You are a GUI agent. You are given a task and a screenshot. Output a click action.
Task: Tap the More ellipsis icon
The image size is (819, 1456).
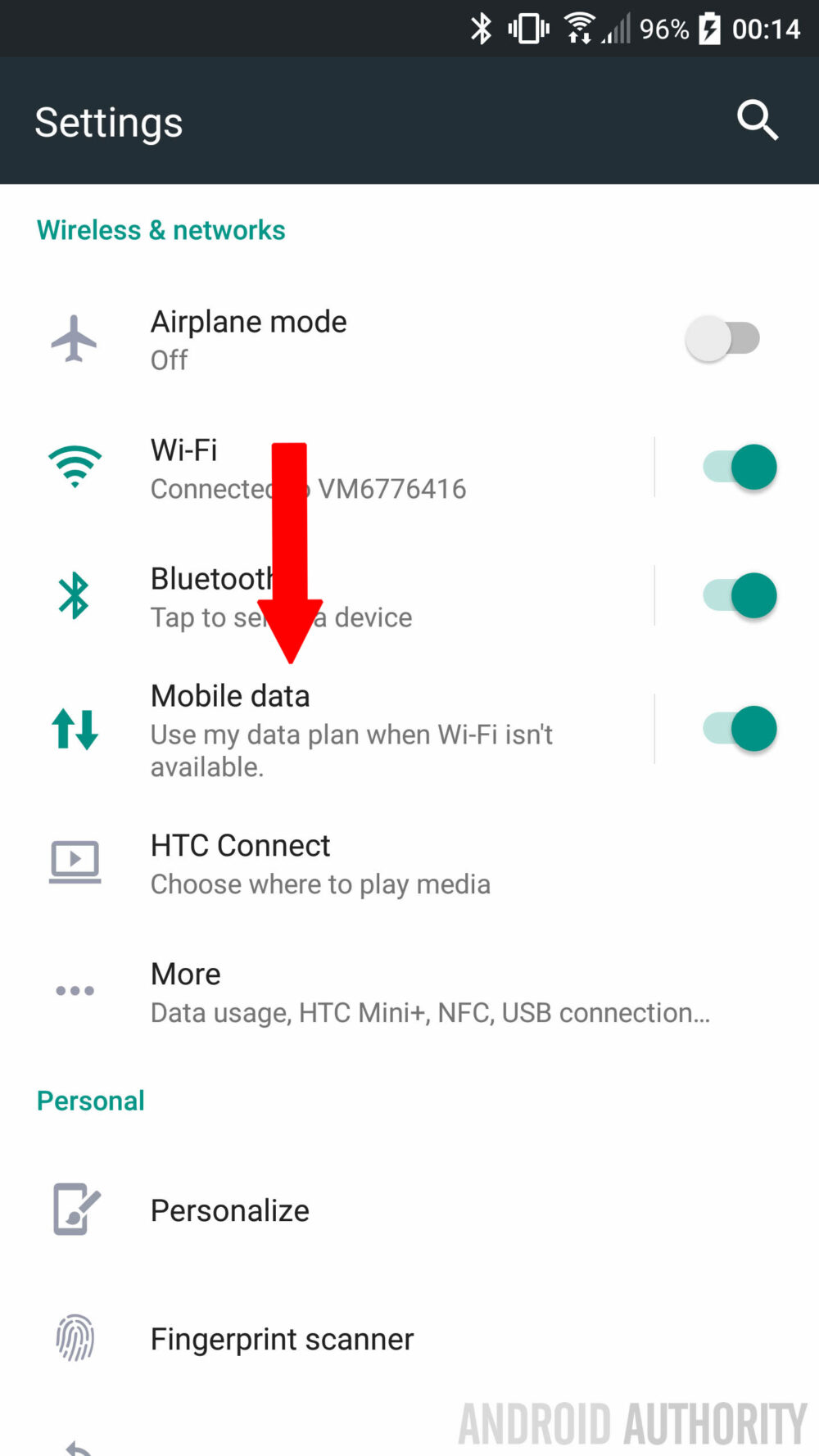75,991
